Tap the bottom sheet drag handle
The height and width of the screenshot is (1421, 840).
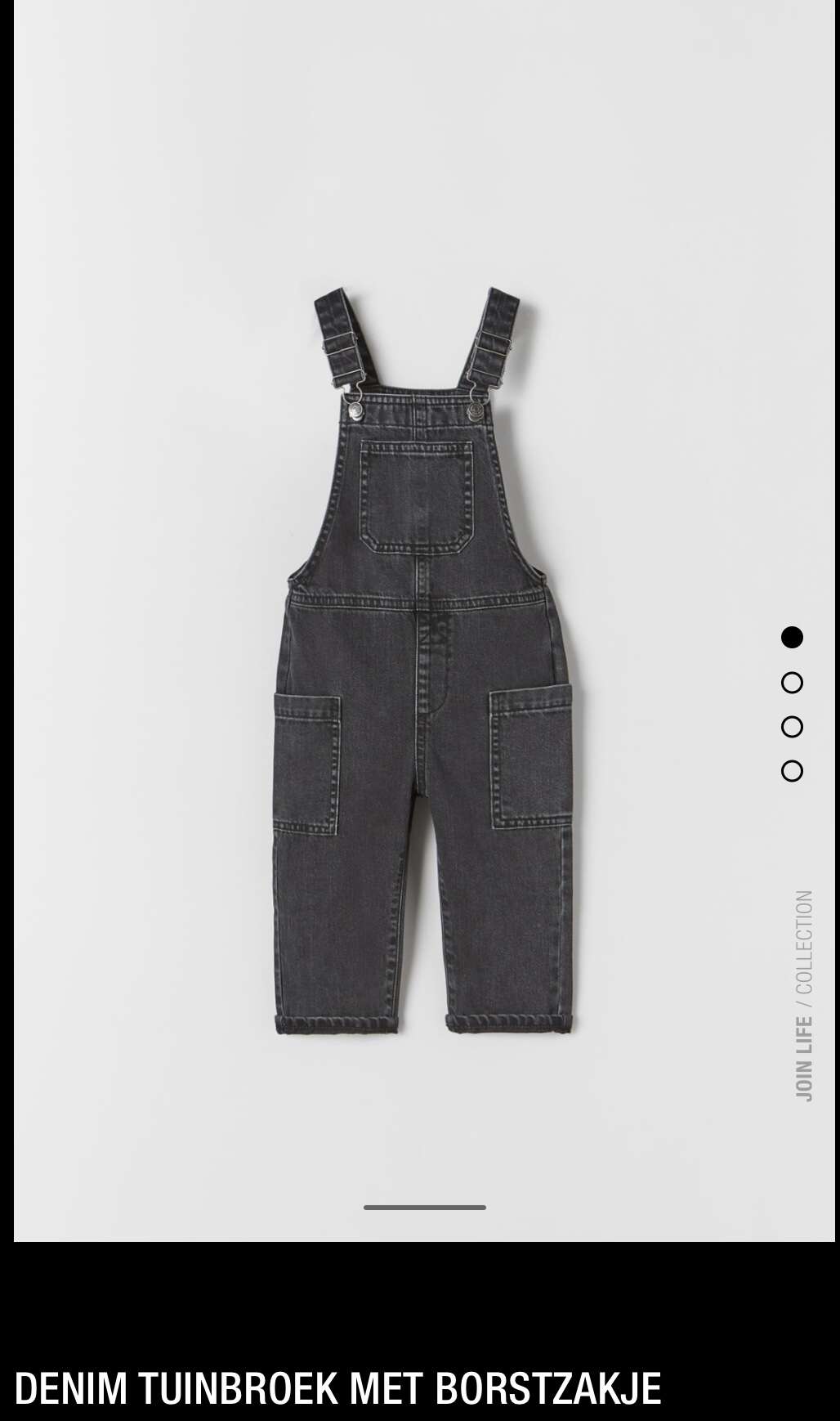tap(425, 1207)
